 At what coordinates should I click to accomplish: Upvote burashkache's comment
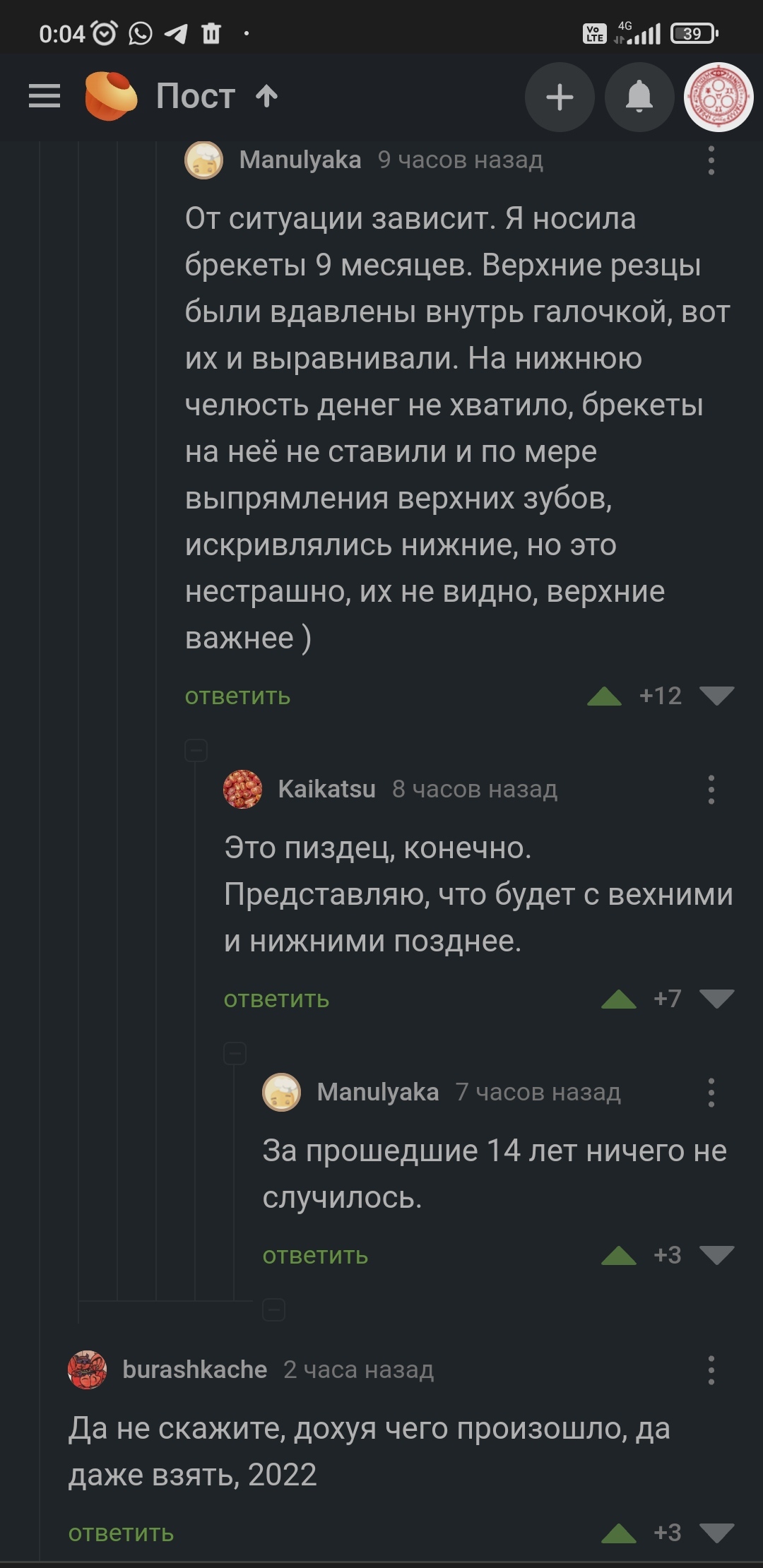tap(618, 1533)
